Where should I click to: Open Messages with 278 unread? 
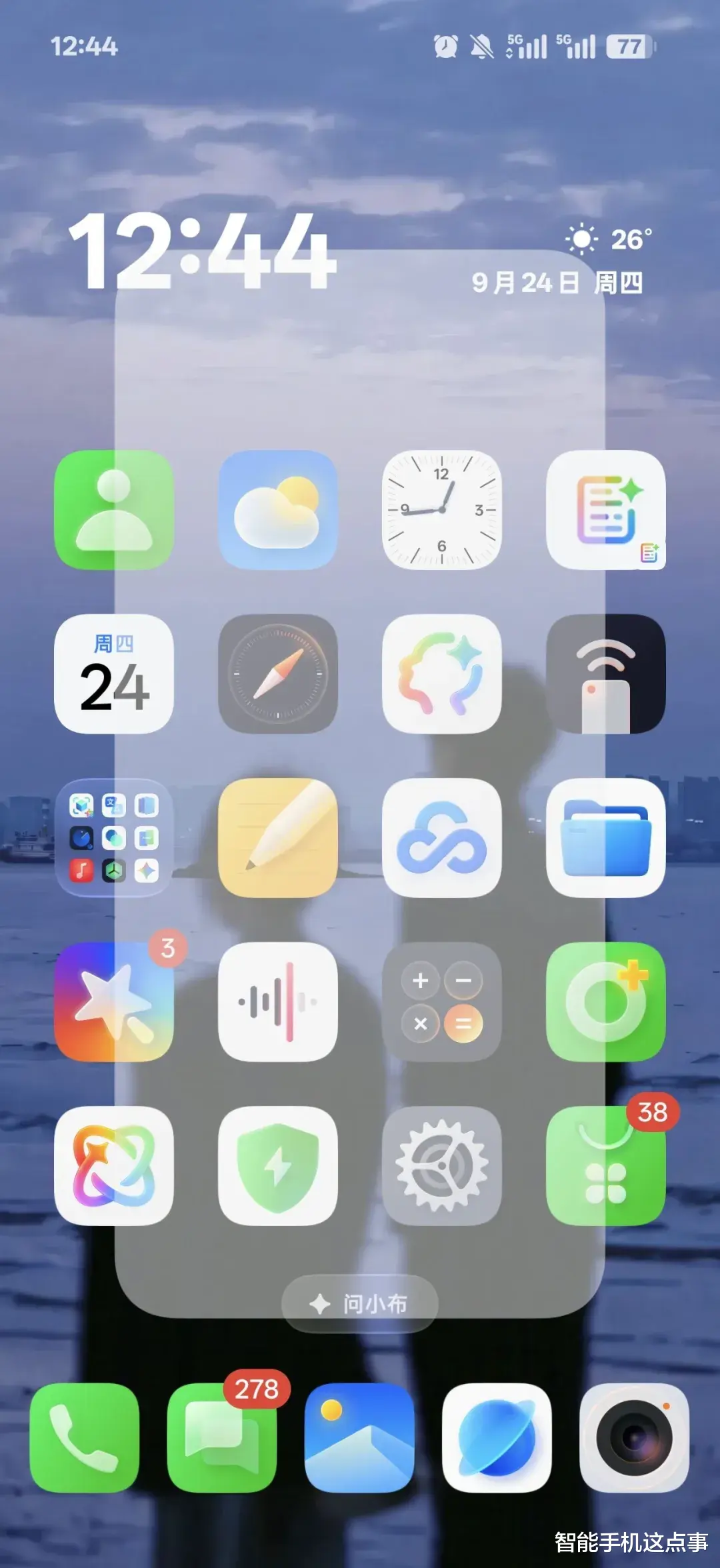[x=222, y=1437]
